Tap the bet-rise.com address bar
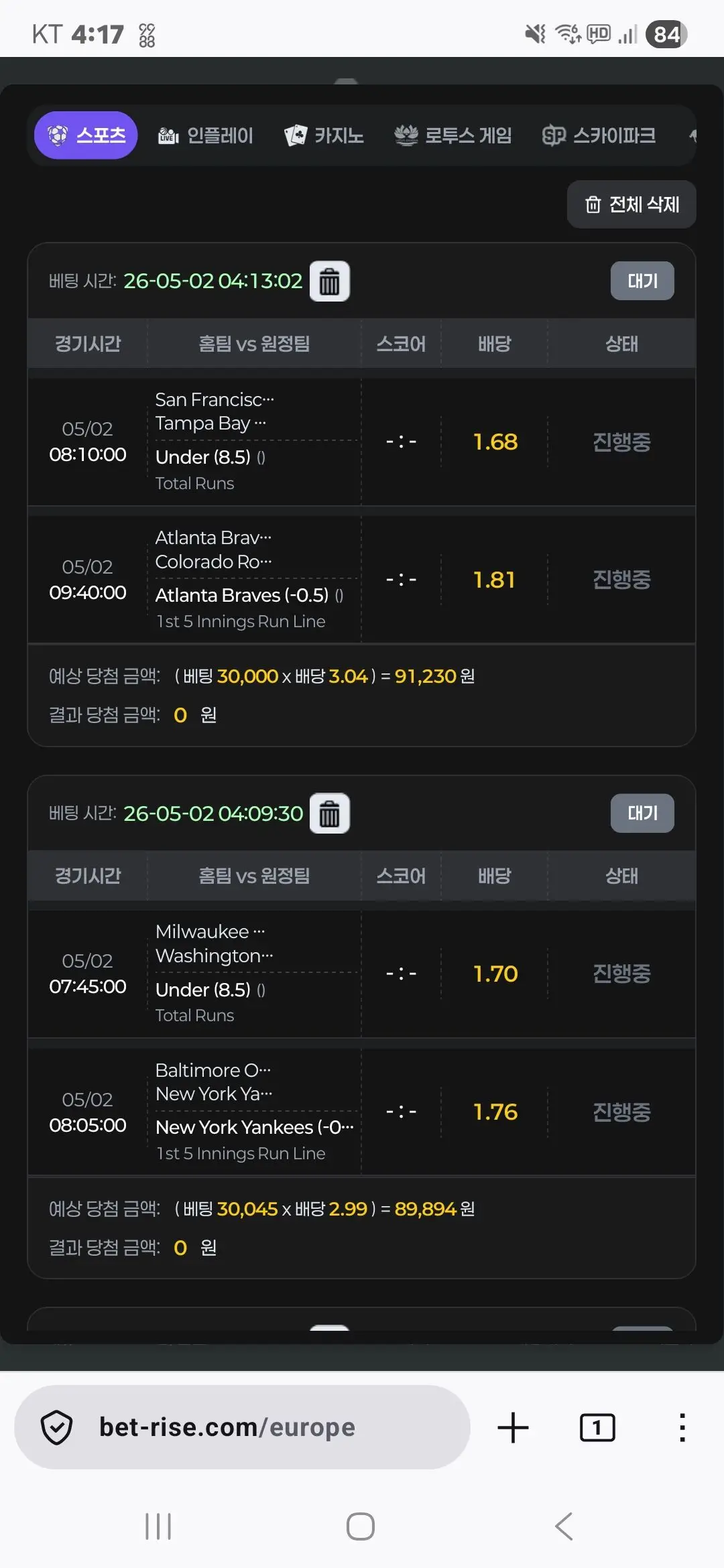Image resolution: width=724 pixels, height=1568 pixels. pyautogui.click(x=242, y=1427)
